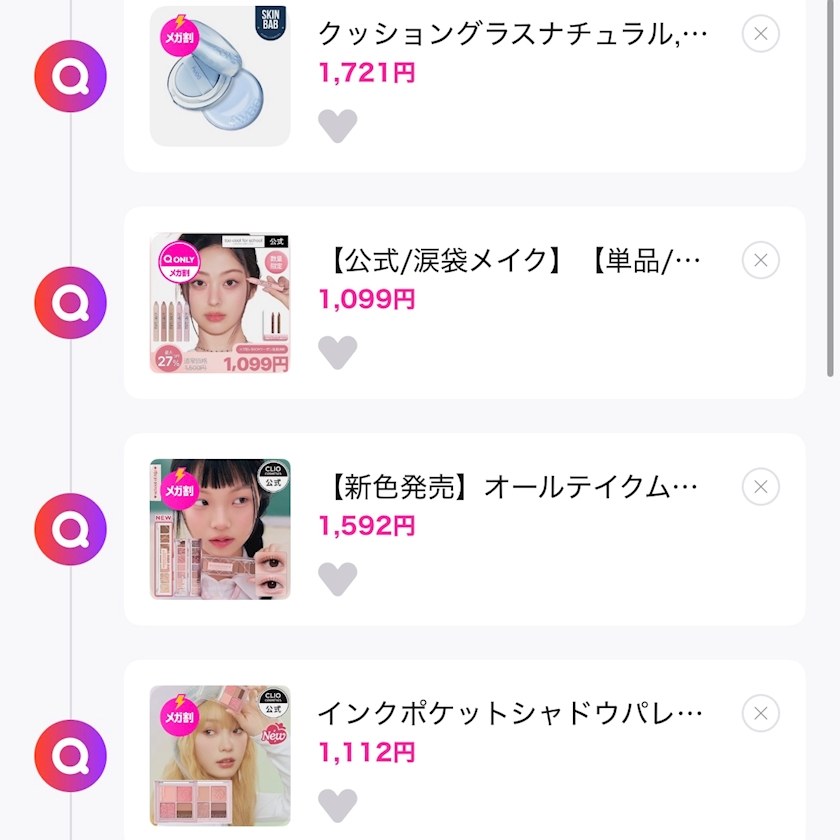Remove クッショングラスナチュラル item from the list

(x=761, y=35)
